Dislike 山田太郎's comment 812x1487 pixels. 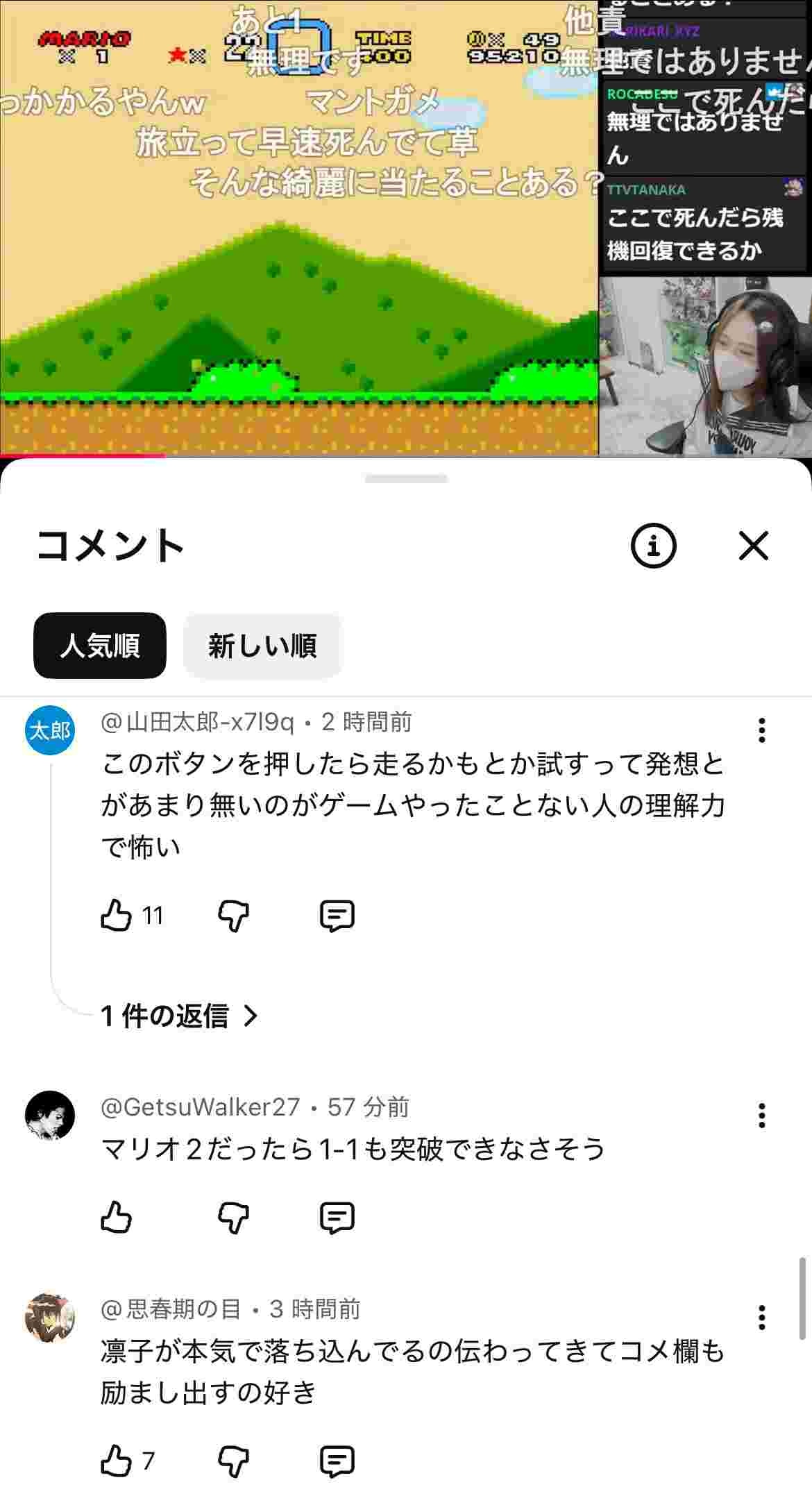click(233, 916)
